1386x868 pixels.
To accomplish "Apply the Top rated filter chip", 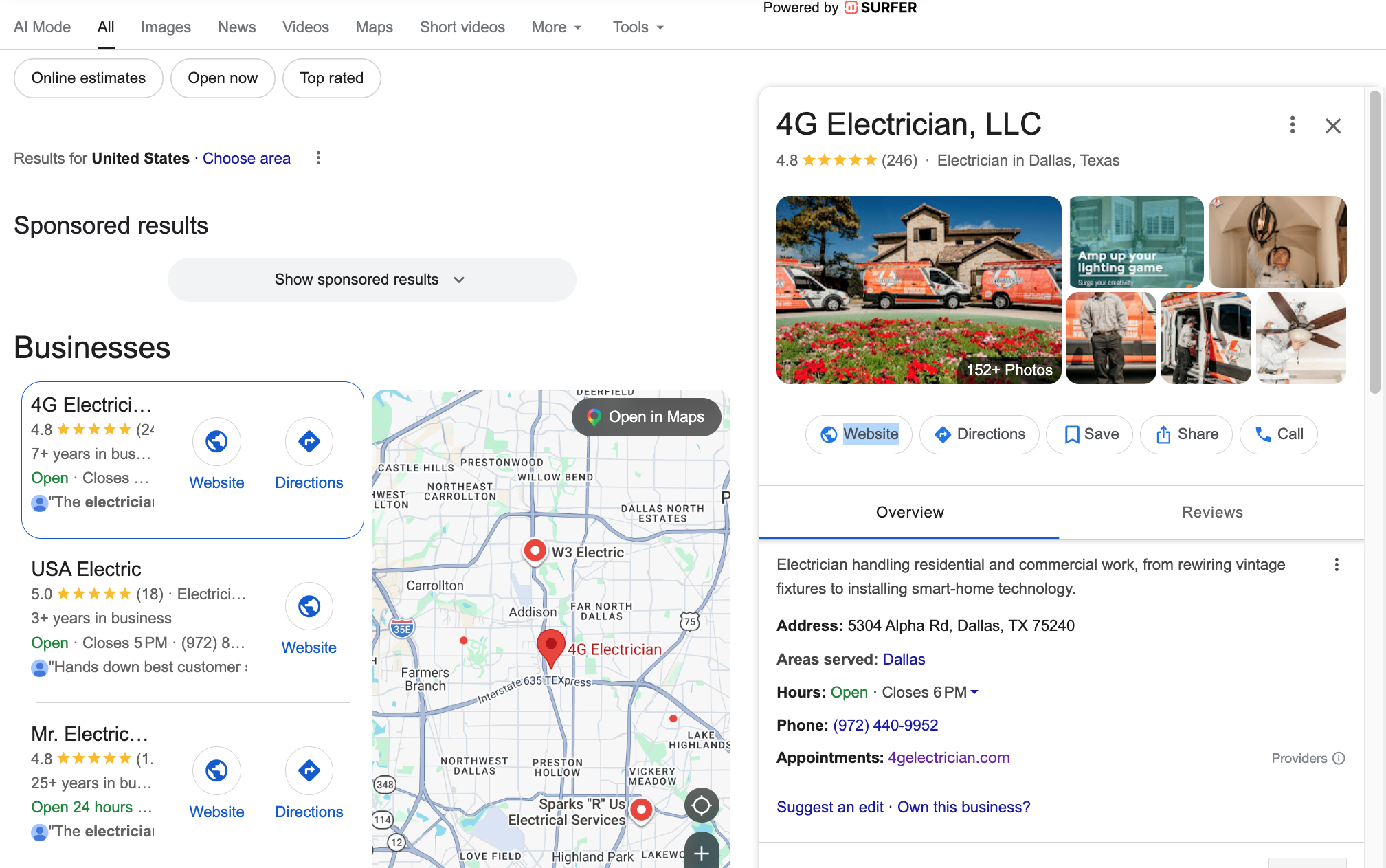I will pos(331,78).
